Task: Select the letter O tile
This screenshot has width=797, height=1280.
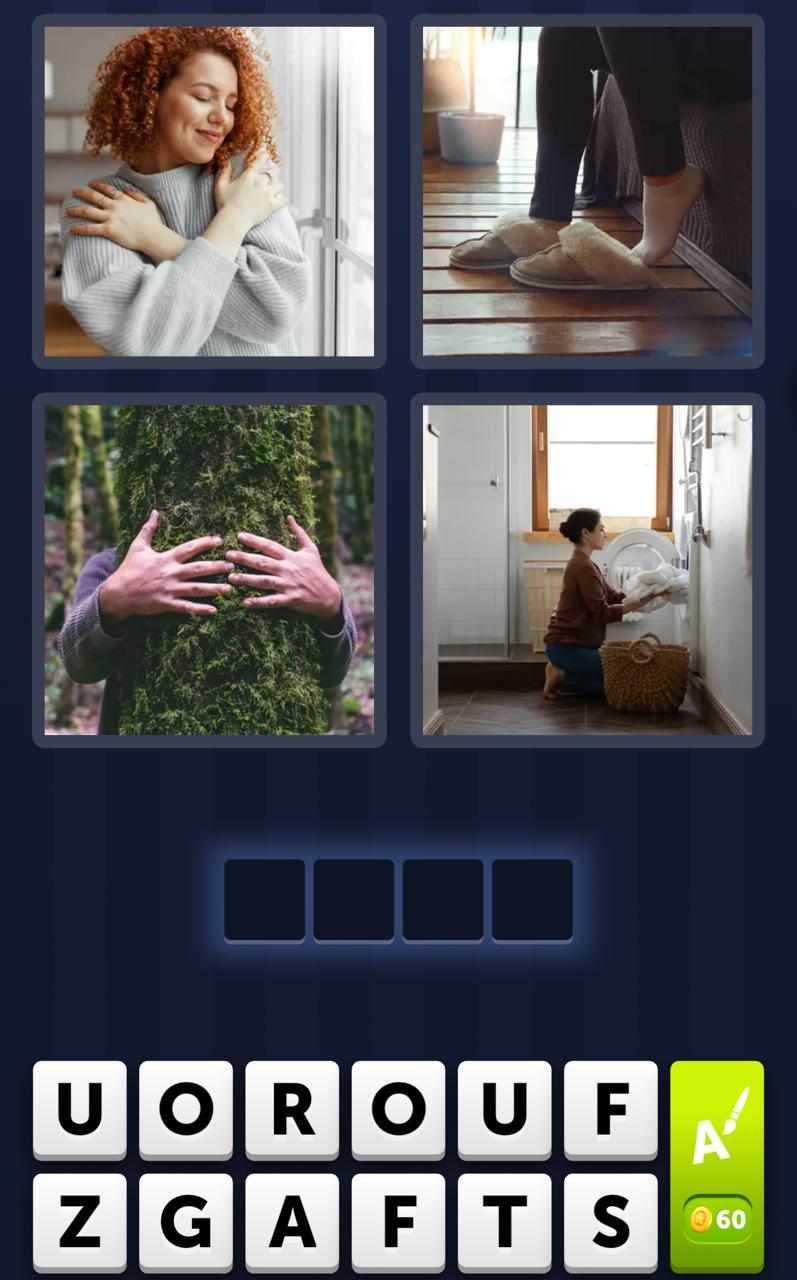Action: (186, 1108)
